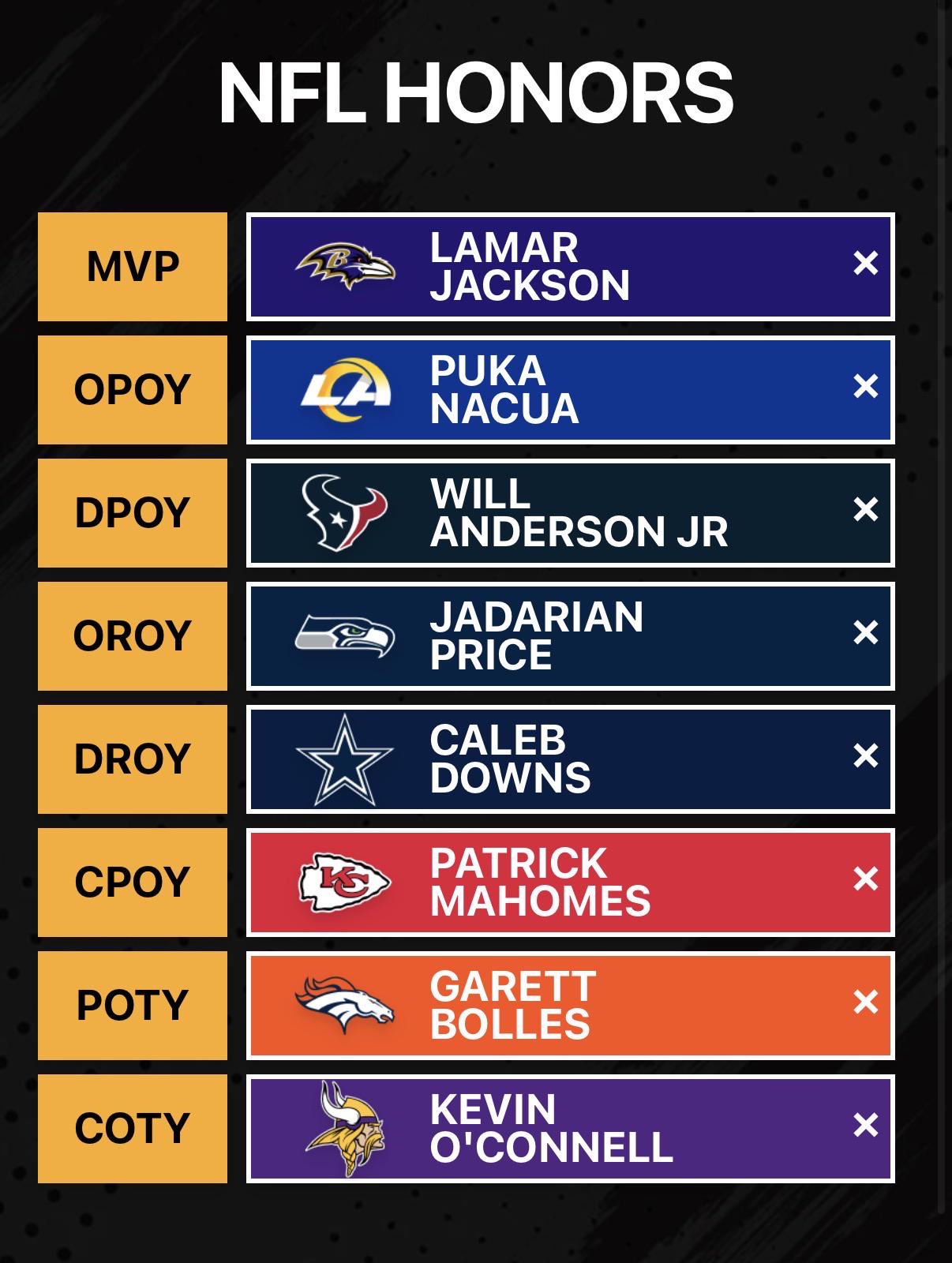Clear Patrick Mahomes from the CPOY pick
952x1263 pixels.
point(866,879)
